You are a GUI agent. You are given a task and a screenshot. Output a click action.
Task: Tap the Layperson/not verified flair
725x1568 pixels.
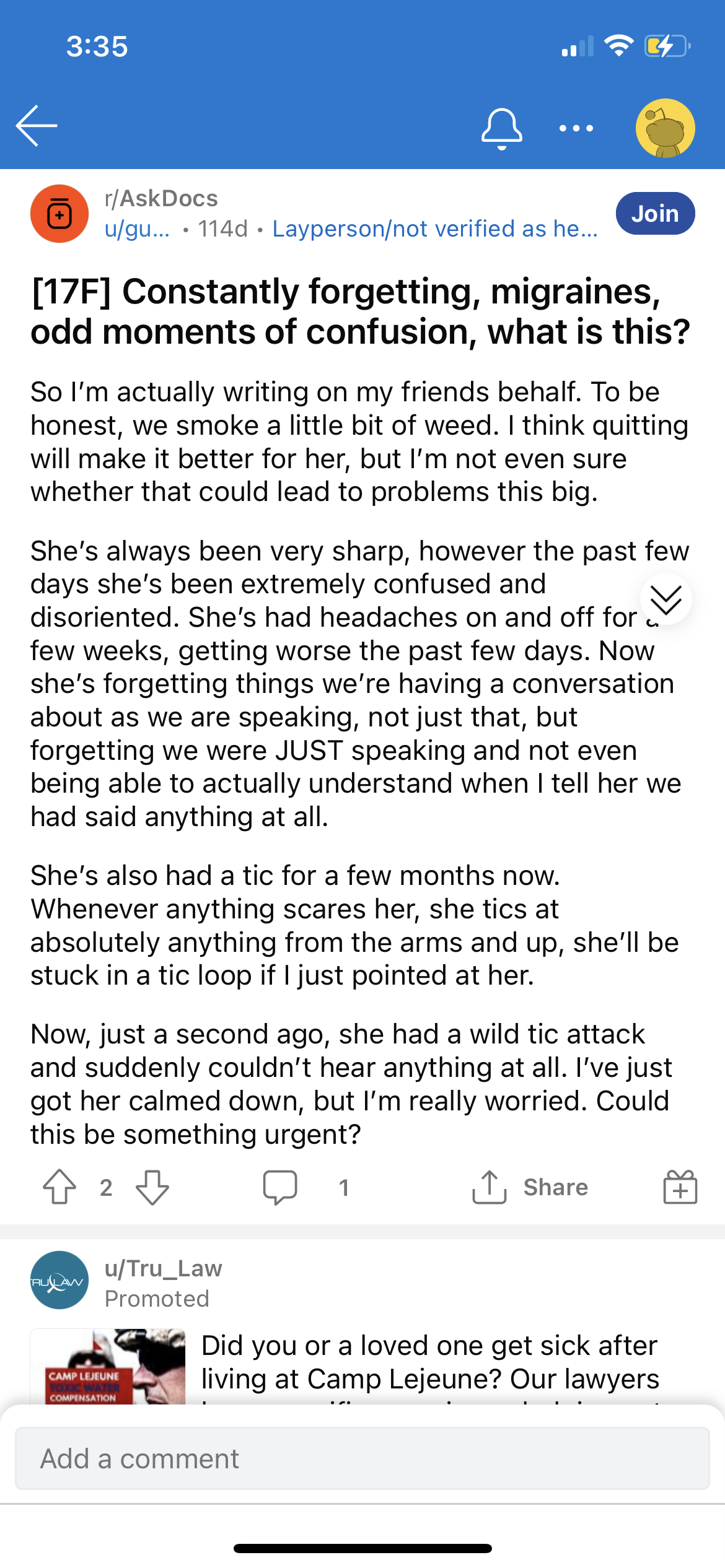click(435, 229)
